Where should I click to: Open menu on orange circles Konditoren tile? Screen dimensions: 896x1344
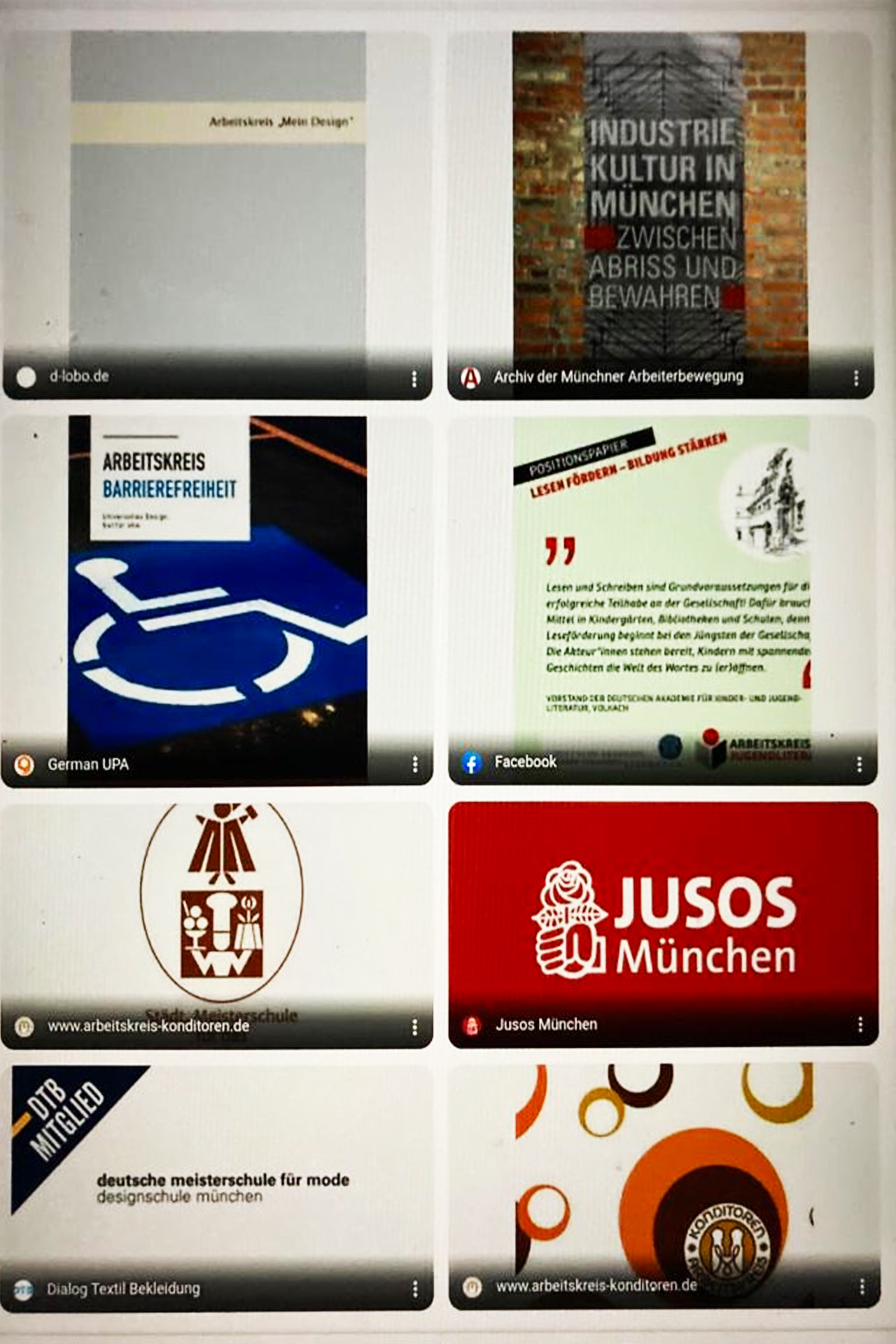(862, 1287)
